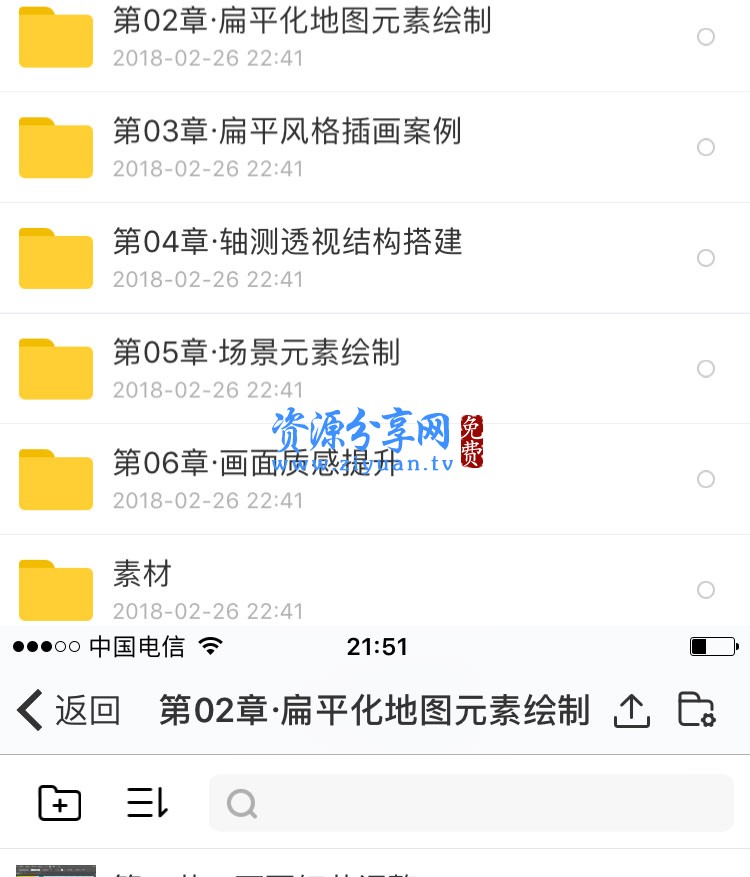Tap the share/upload icon in the title bar
This screenshot has height=877, width=750.
click(x=632, y=710)
